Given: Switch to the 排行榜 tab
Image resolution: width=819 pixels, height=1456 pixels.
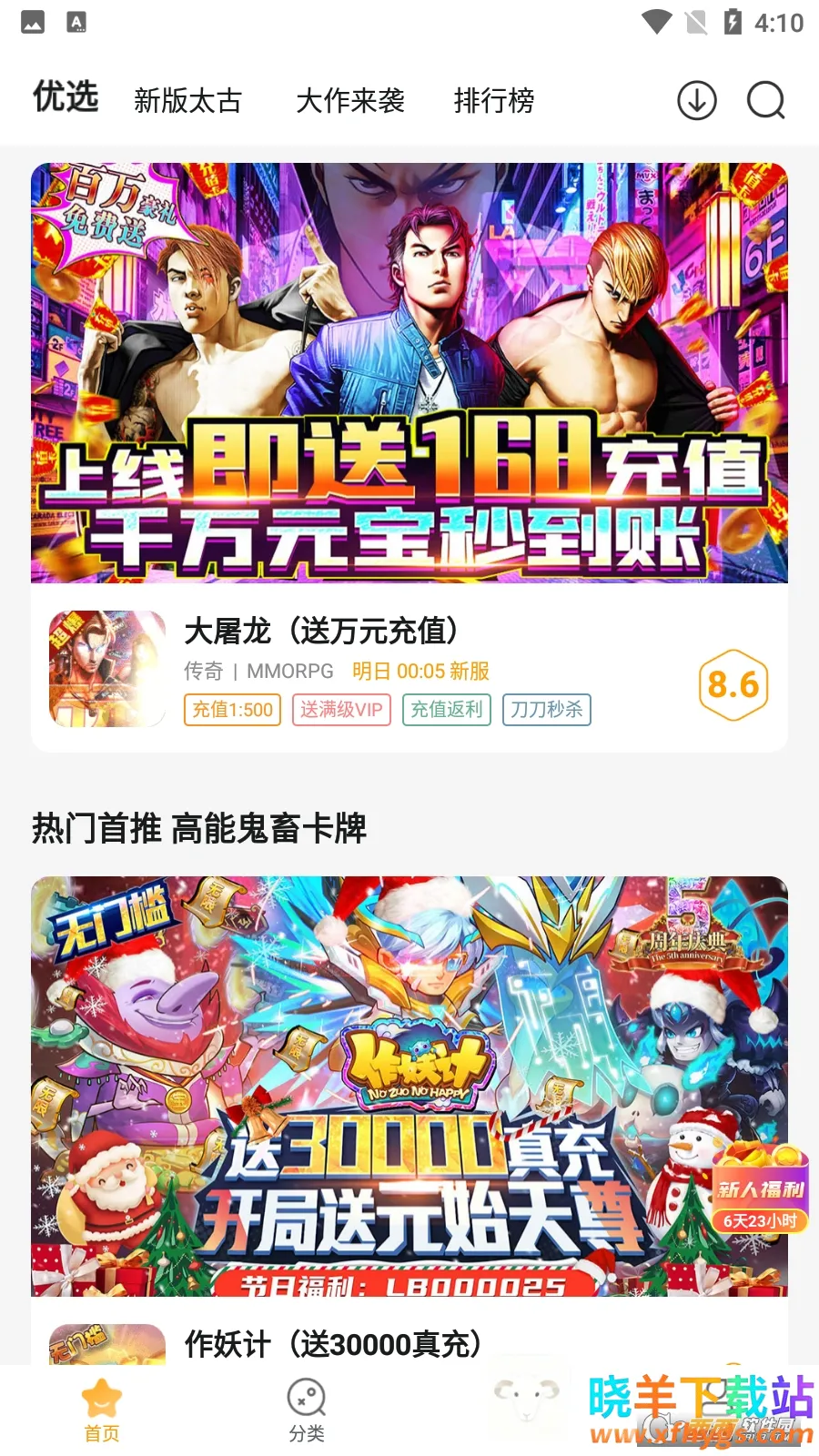Looking at the screenshot, I should 494,100.
